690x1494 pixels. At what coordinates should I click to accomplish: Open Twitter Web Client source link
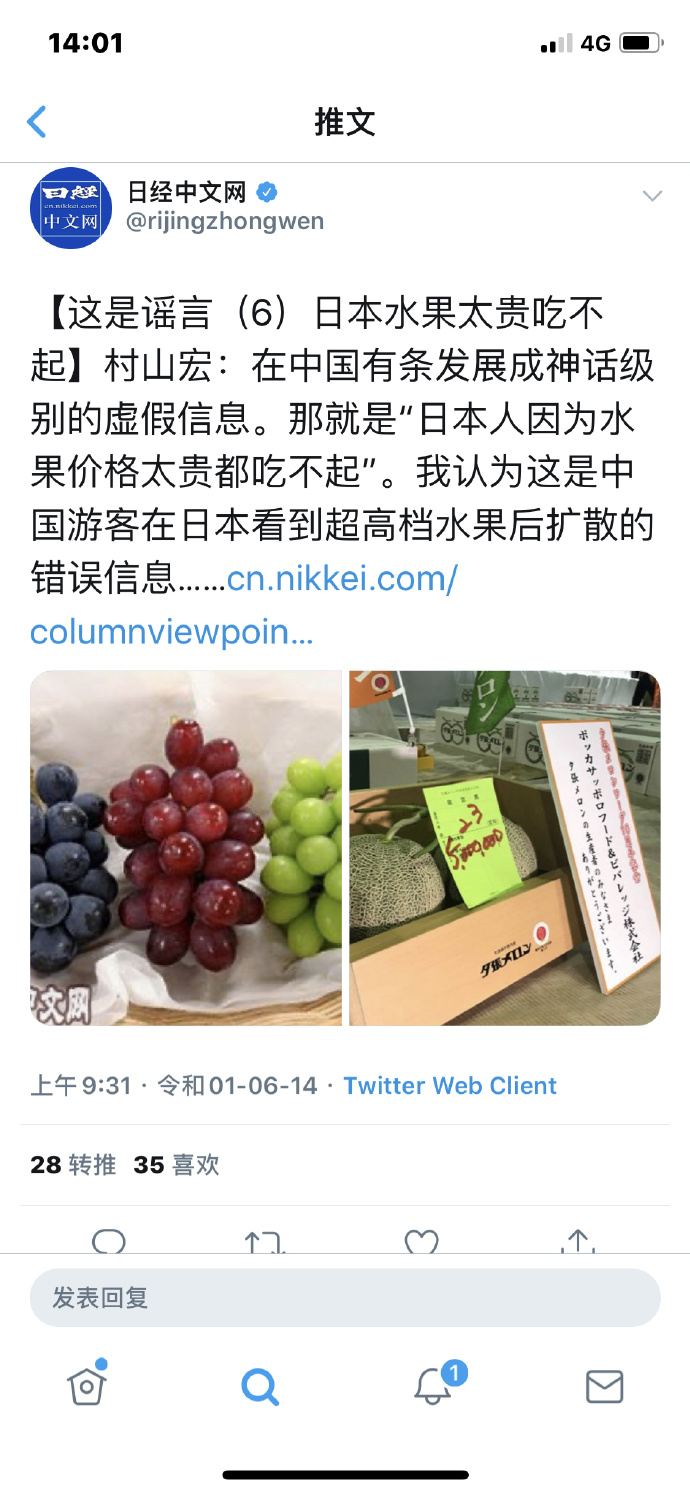tap(450, 1086)
